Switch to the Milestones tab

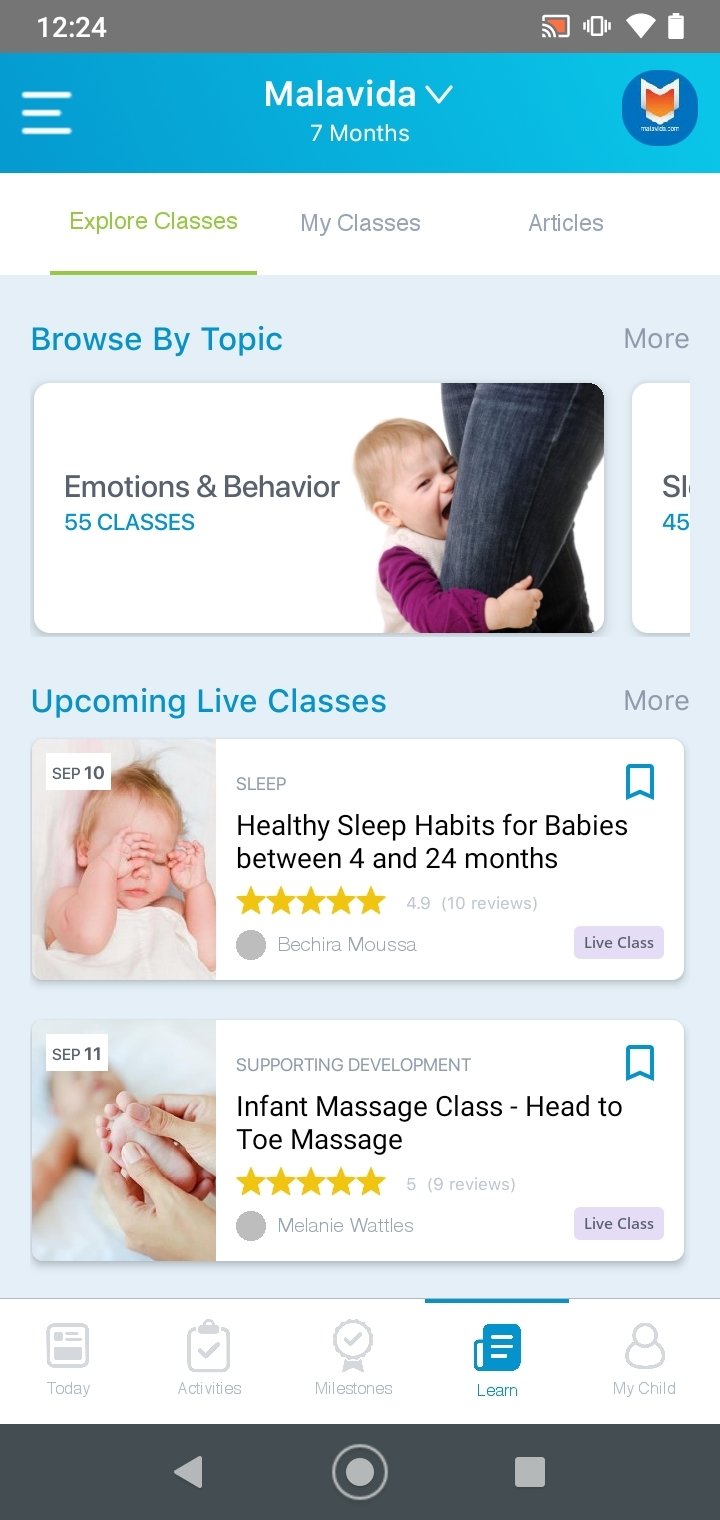tap(353, 1360)
